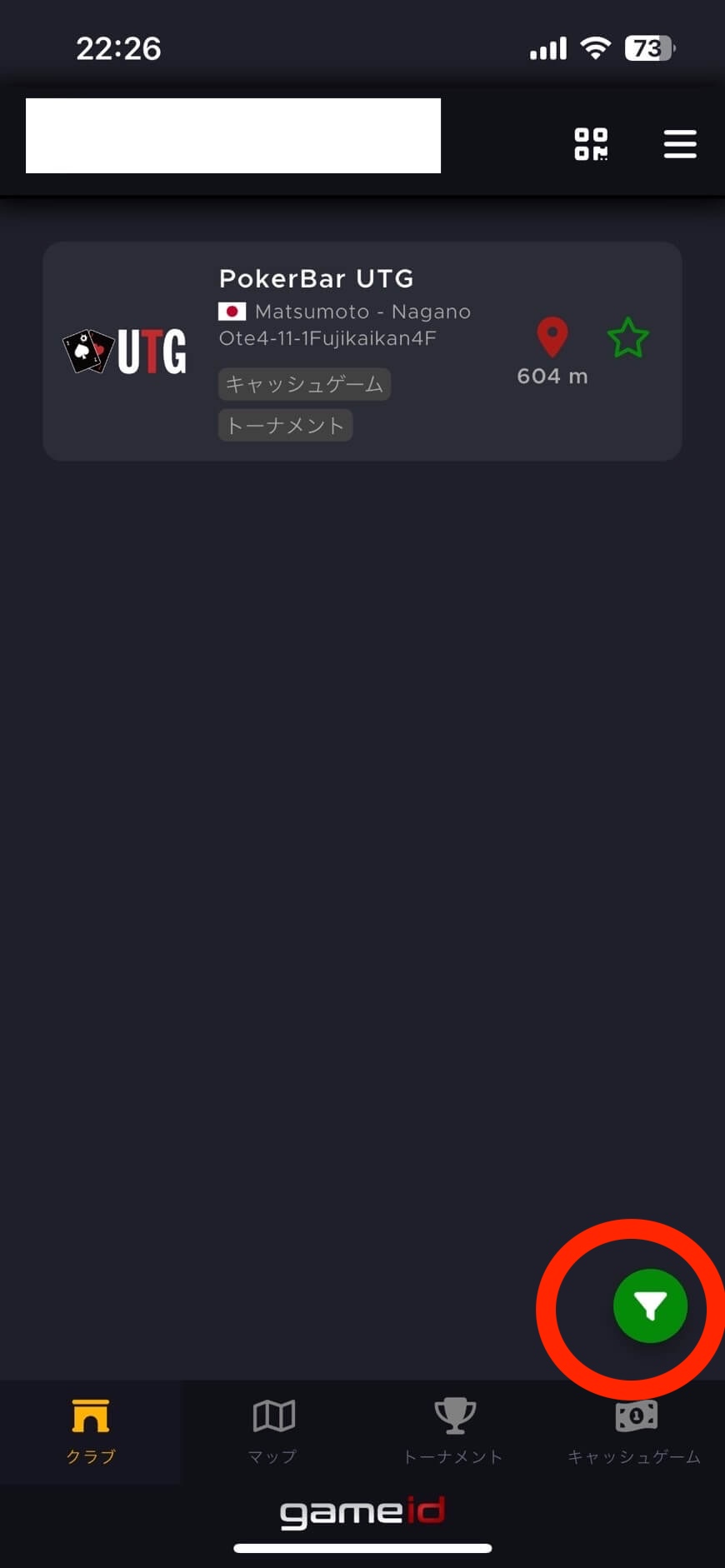The width and height of the screenshot is (725, 1568).
Task: Switch to the トーナメント tab
Action: click(x=454, y=1430)
